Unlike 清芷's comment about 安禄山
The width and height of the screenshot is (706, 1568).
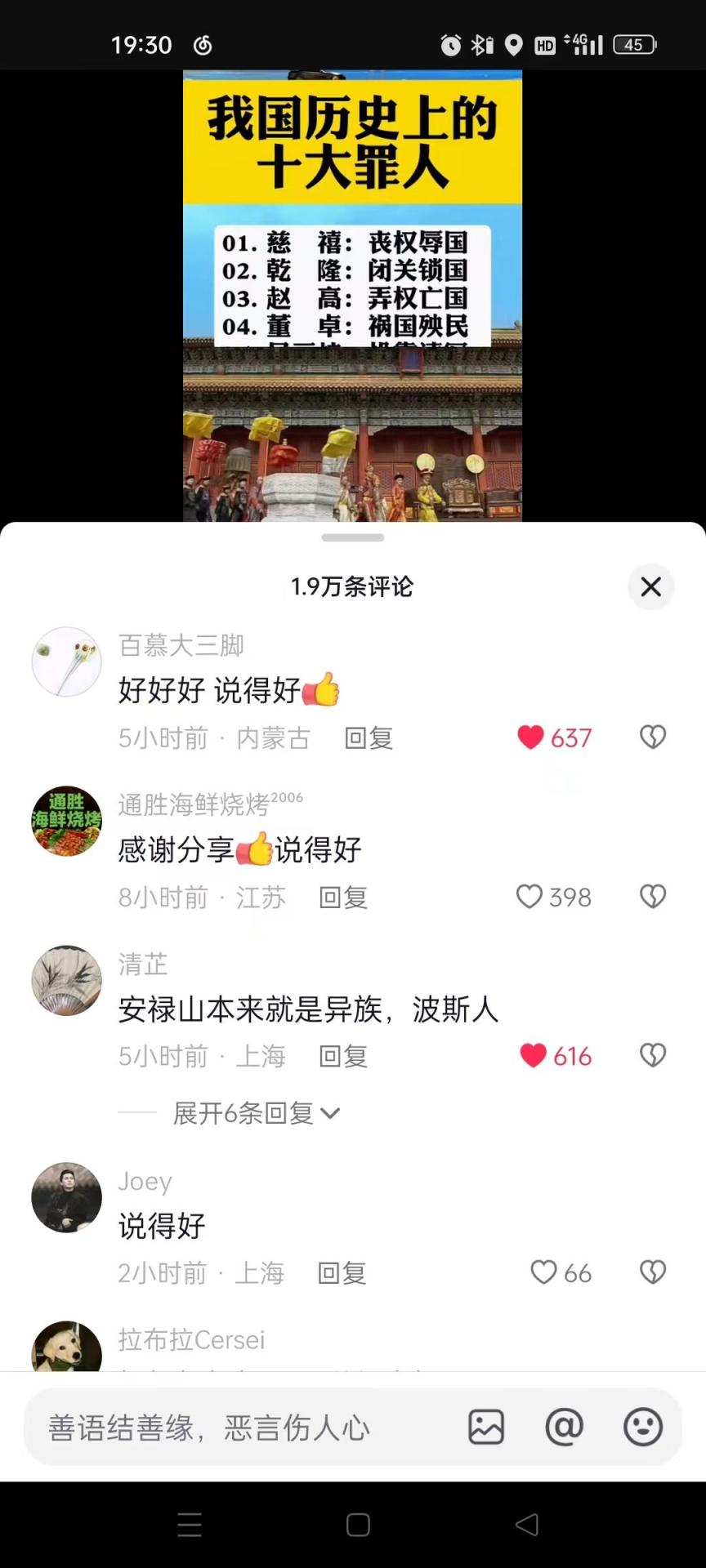534,1056
